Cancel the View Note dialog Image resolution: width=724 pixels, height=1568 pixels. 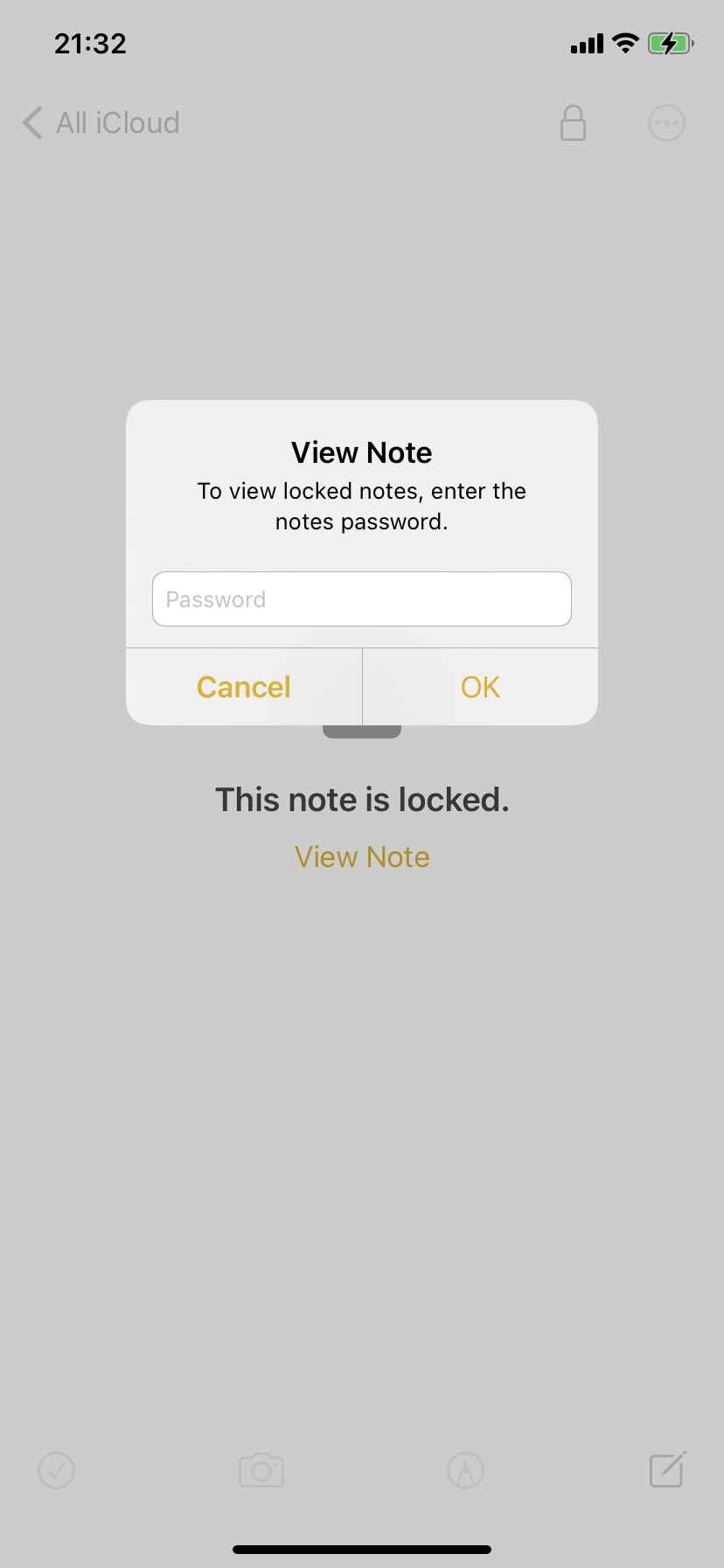pyautogui.click(x=244, y=687)
